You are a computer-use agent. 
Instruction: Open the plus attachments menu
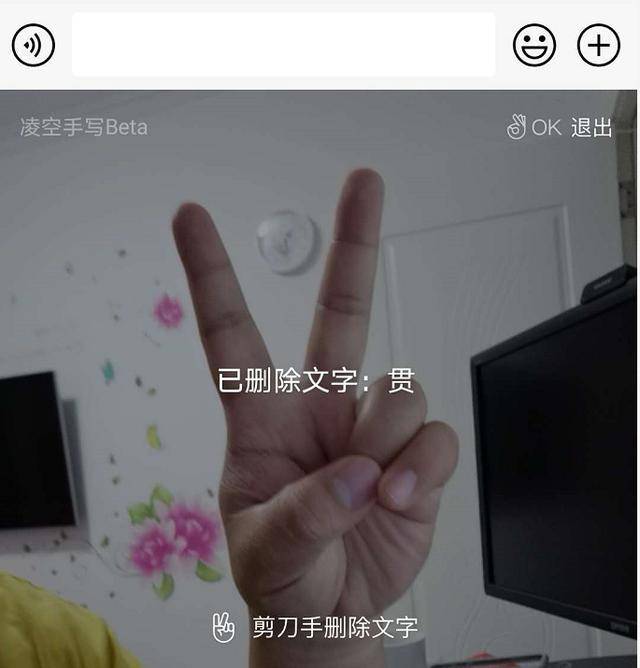coord(598,45)
